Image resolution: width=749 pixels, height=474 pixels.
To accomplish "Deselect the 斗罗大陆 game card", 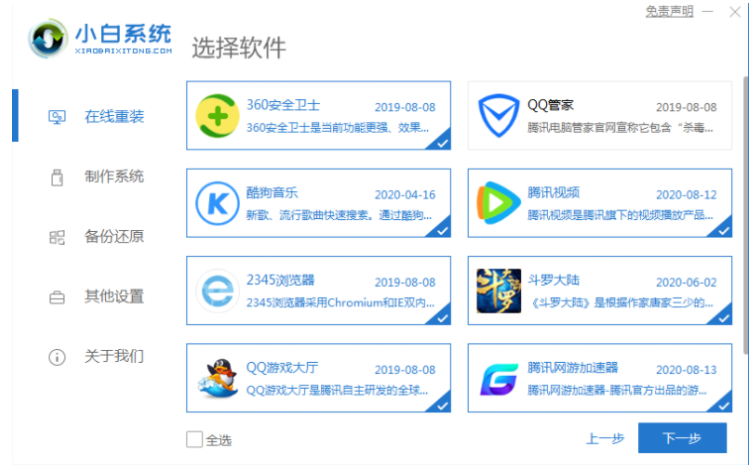I will 599,290.
